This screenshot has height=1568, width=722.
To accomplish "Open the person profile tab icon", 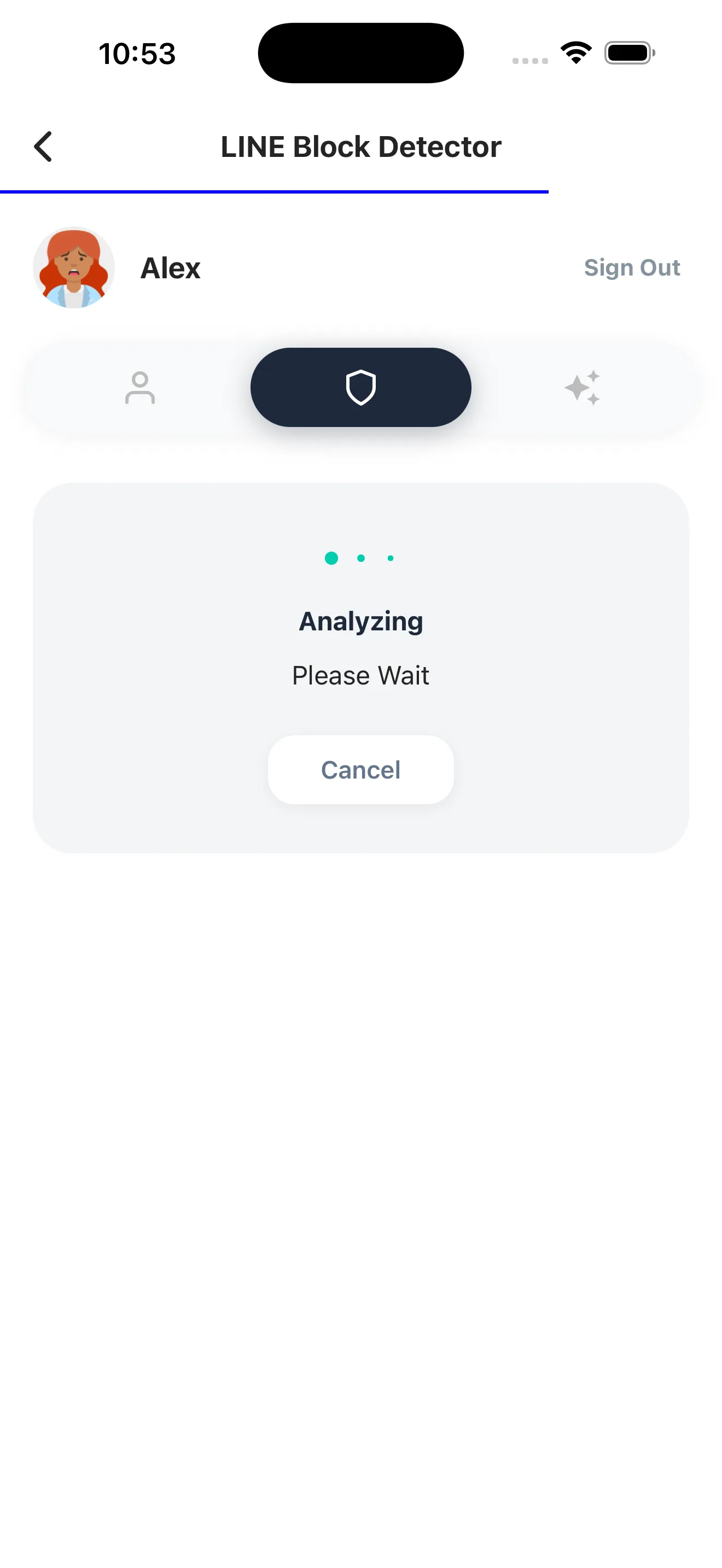I will [140, 388].
